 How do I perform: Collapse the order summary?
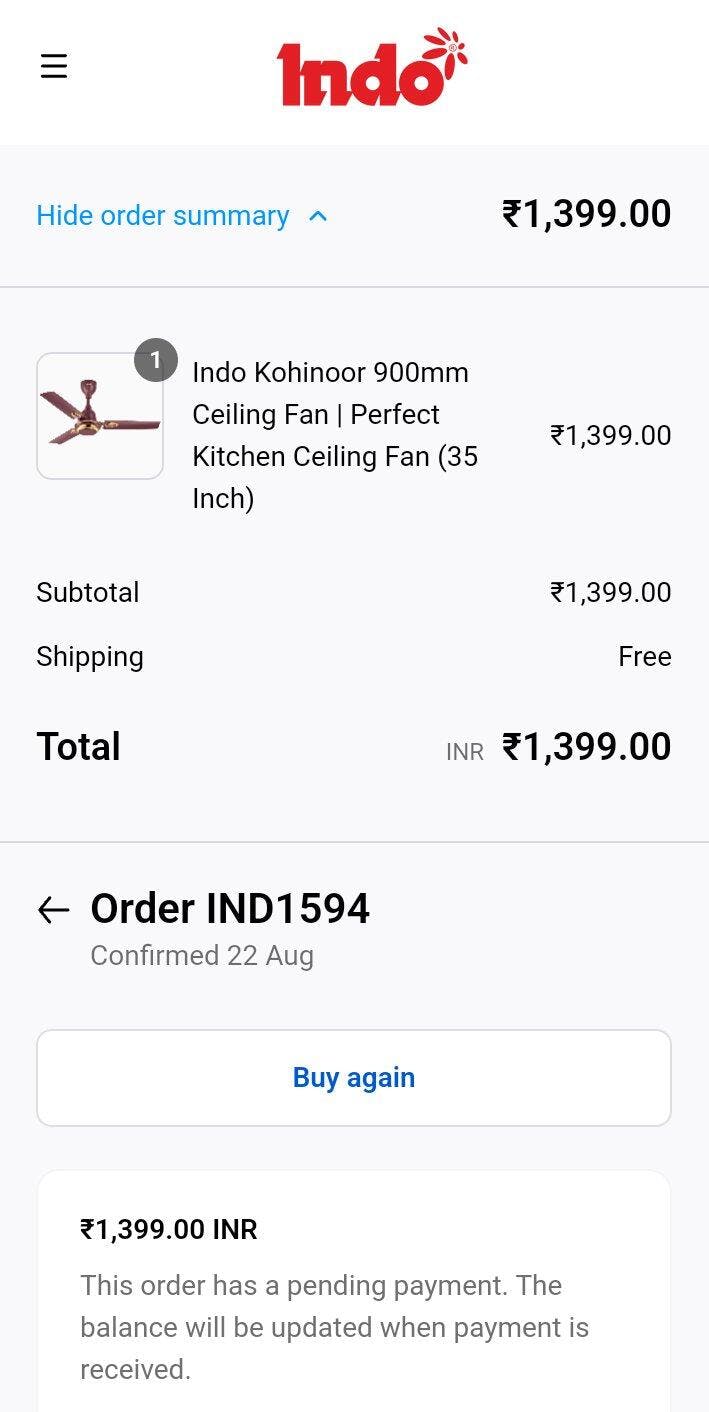click(x=182, y=216)
